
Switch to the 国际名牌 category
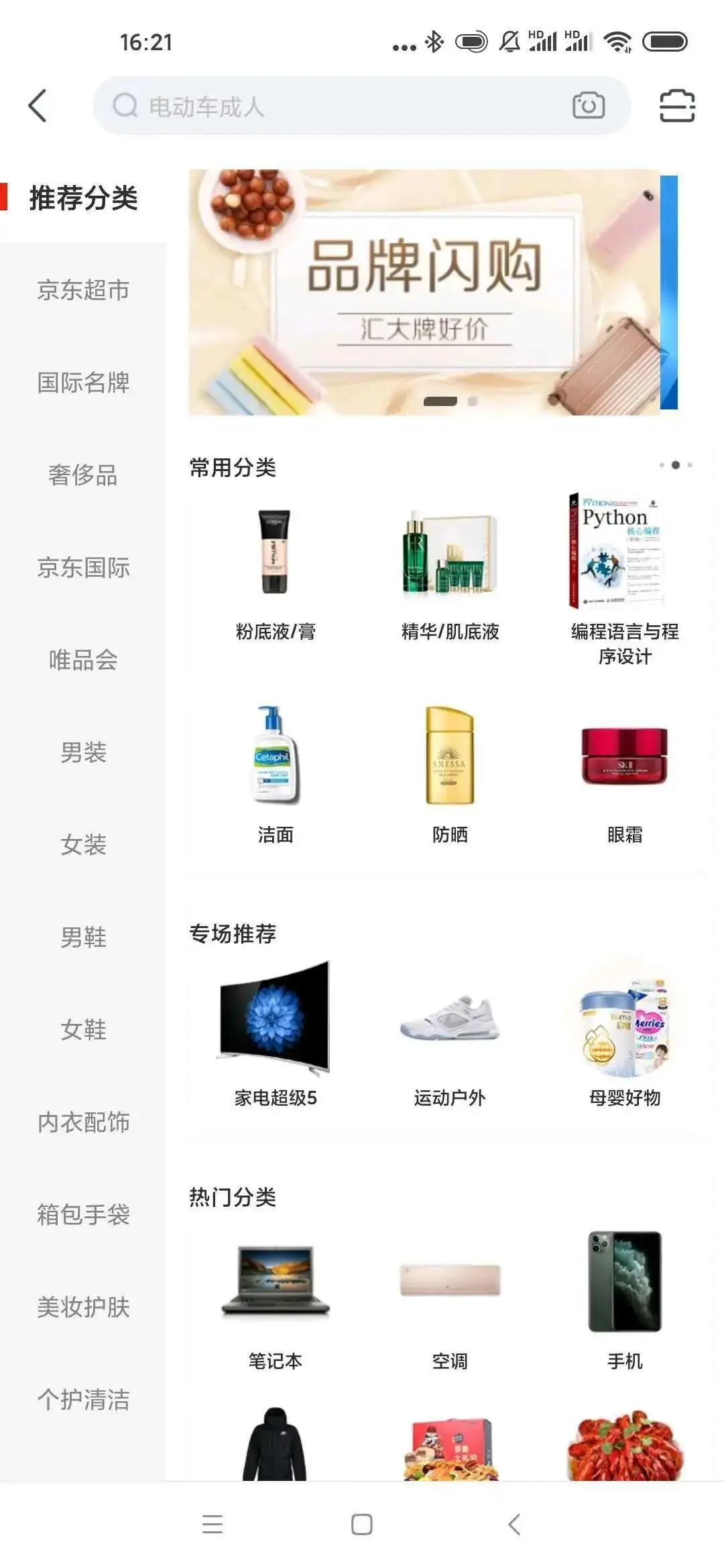pos(83,383)
